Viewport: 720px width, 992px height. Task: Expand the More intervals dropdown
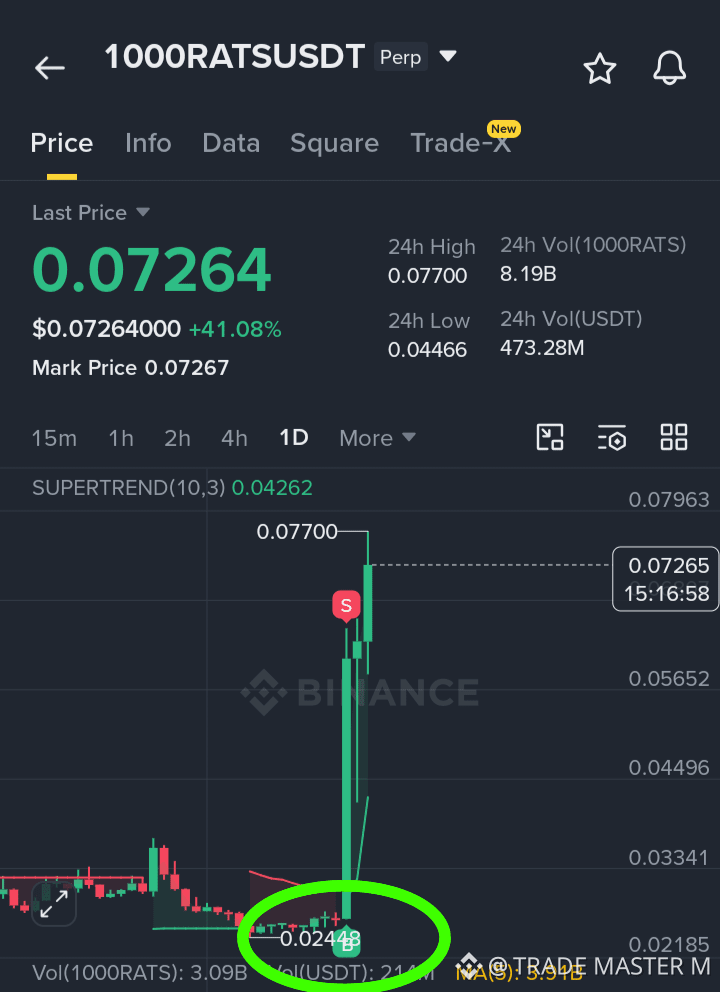(x=377, y=438)
